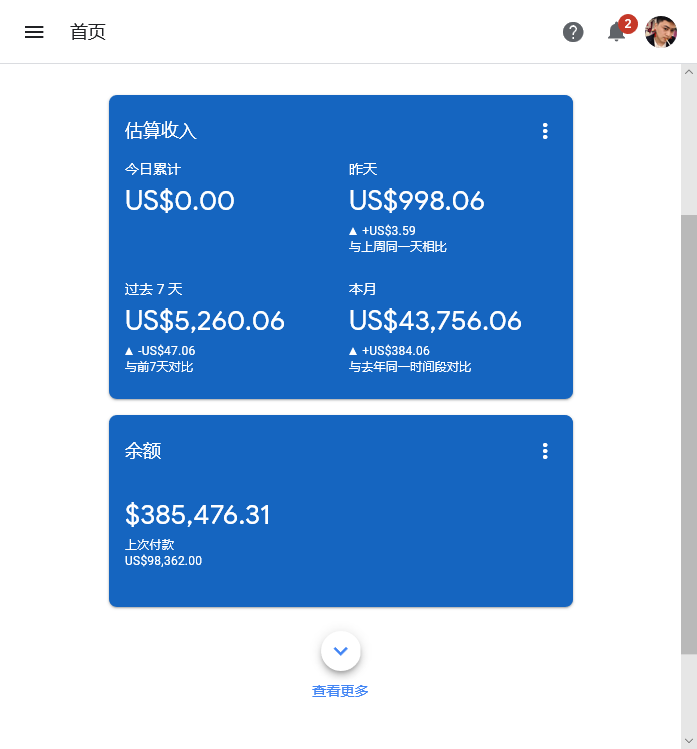The width and height of the screenshot is (697, 749).
Task: Tap the profile avatar picture
Action: point(661,32)
